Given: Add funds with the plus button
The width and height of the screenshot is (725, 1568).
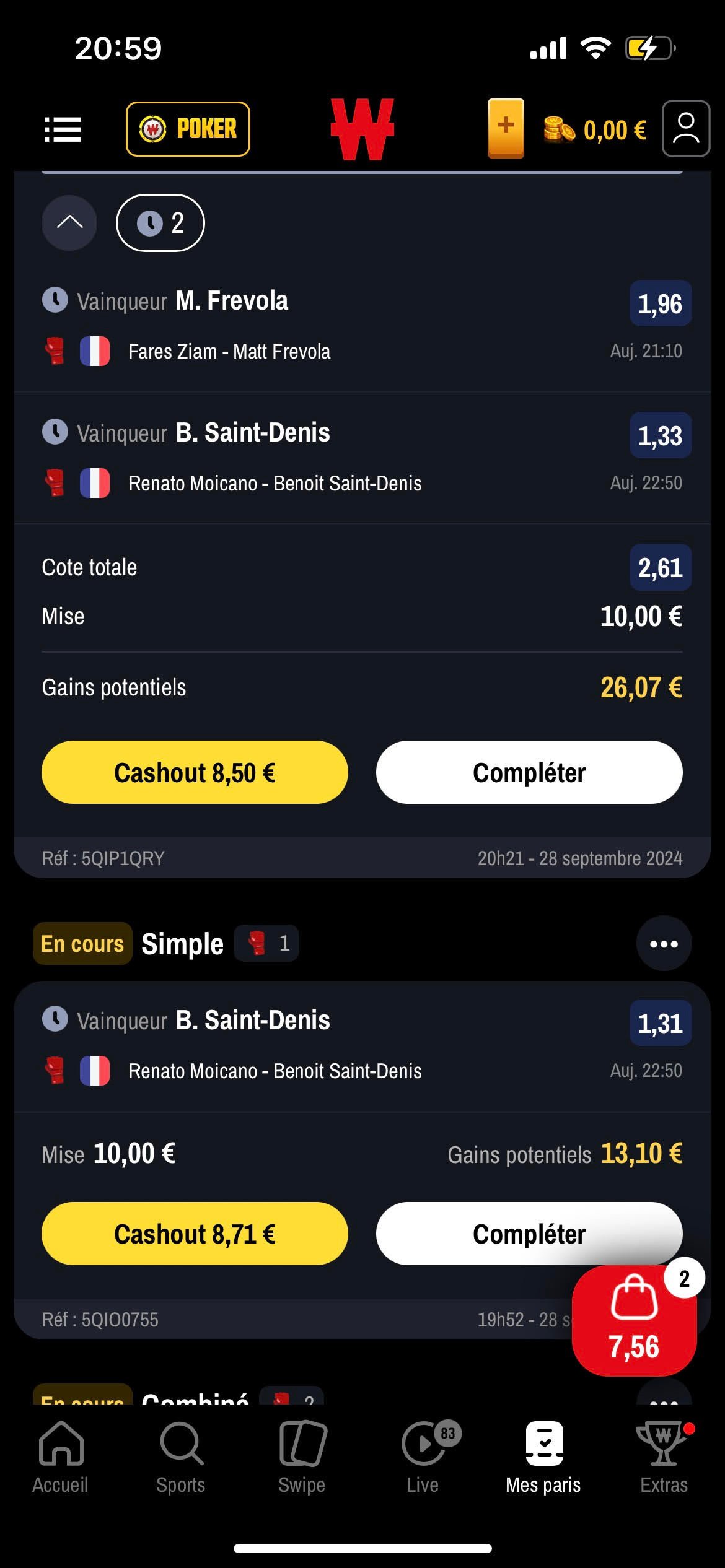Looking at the screenshot, I should tap(506, 128).
